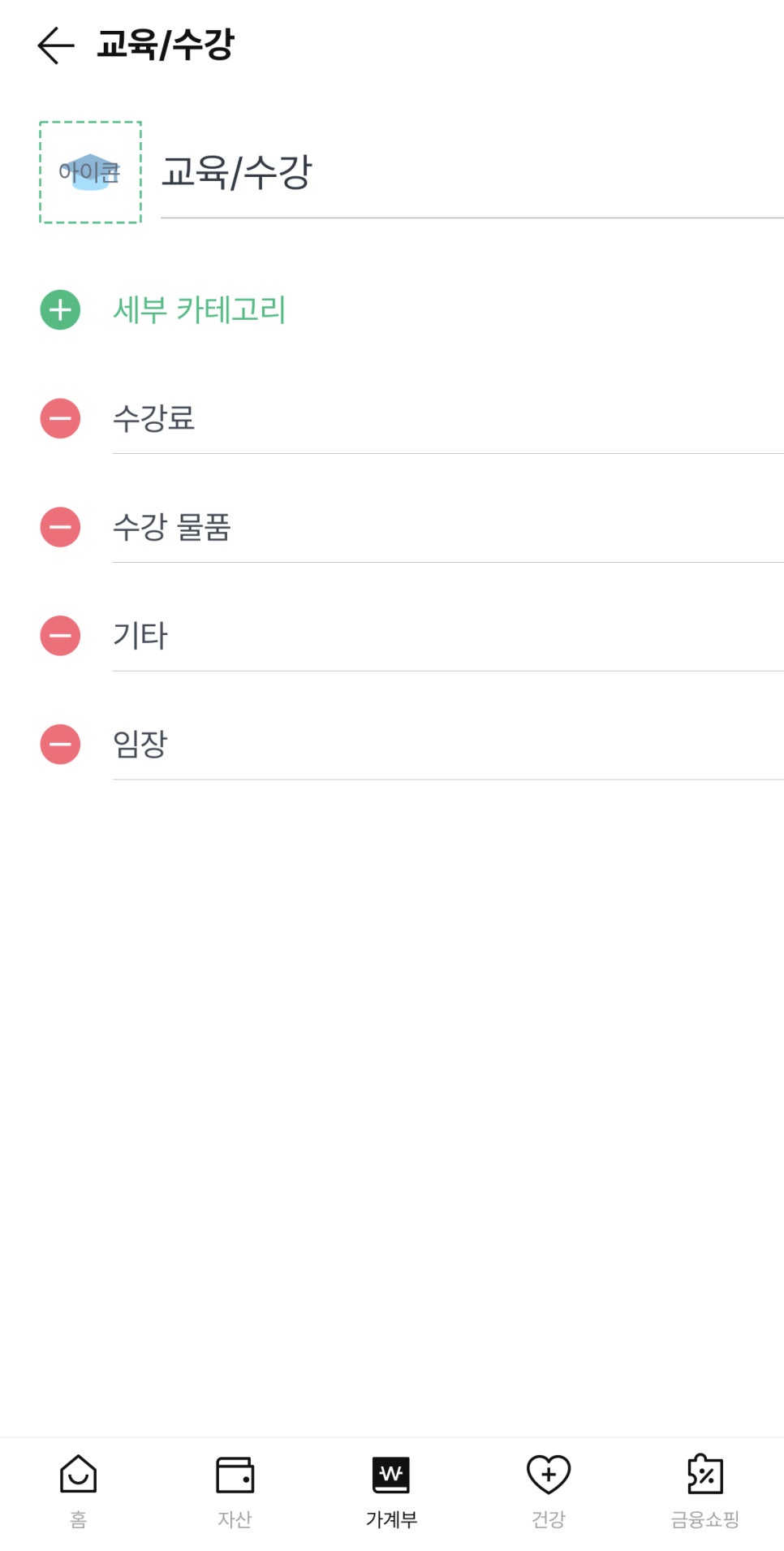Open the 금융쇼핑 tab
784x1551 pixels.
point(704,1491)
